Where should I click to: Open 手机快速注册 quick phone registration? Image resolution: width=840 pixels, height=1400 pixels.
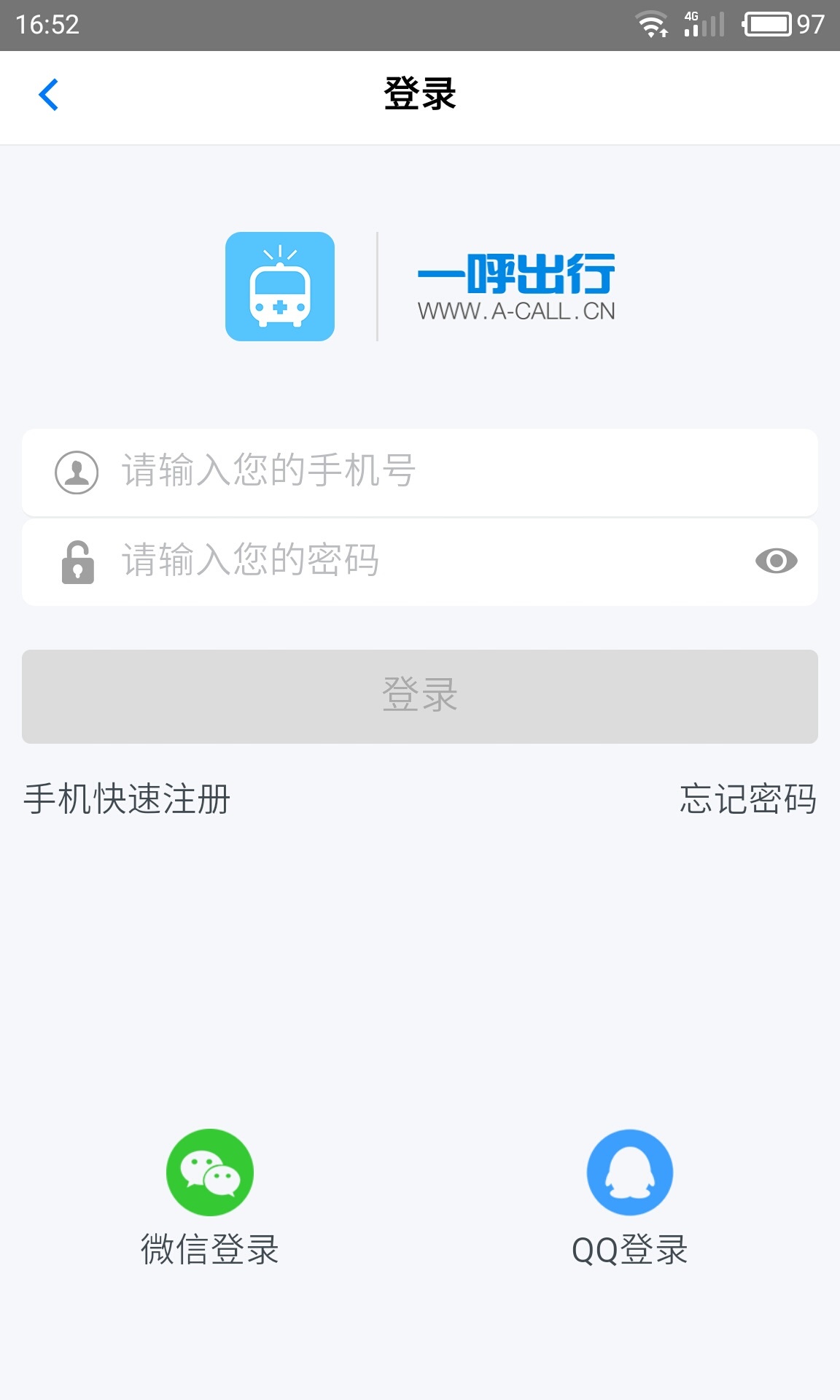(127, 798)
